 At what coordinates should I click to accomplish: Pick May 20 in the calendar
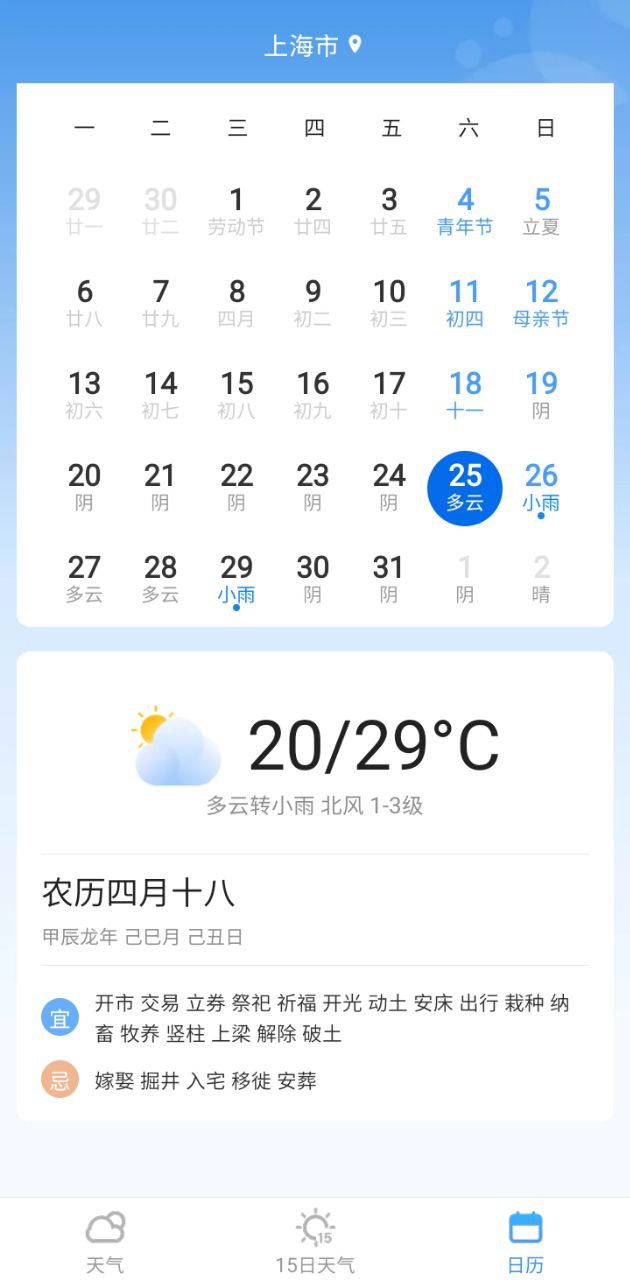point(85,487)
